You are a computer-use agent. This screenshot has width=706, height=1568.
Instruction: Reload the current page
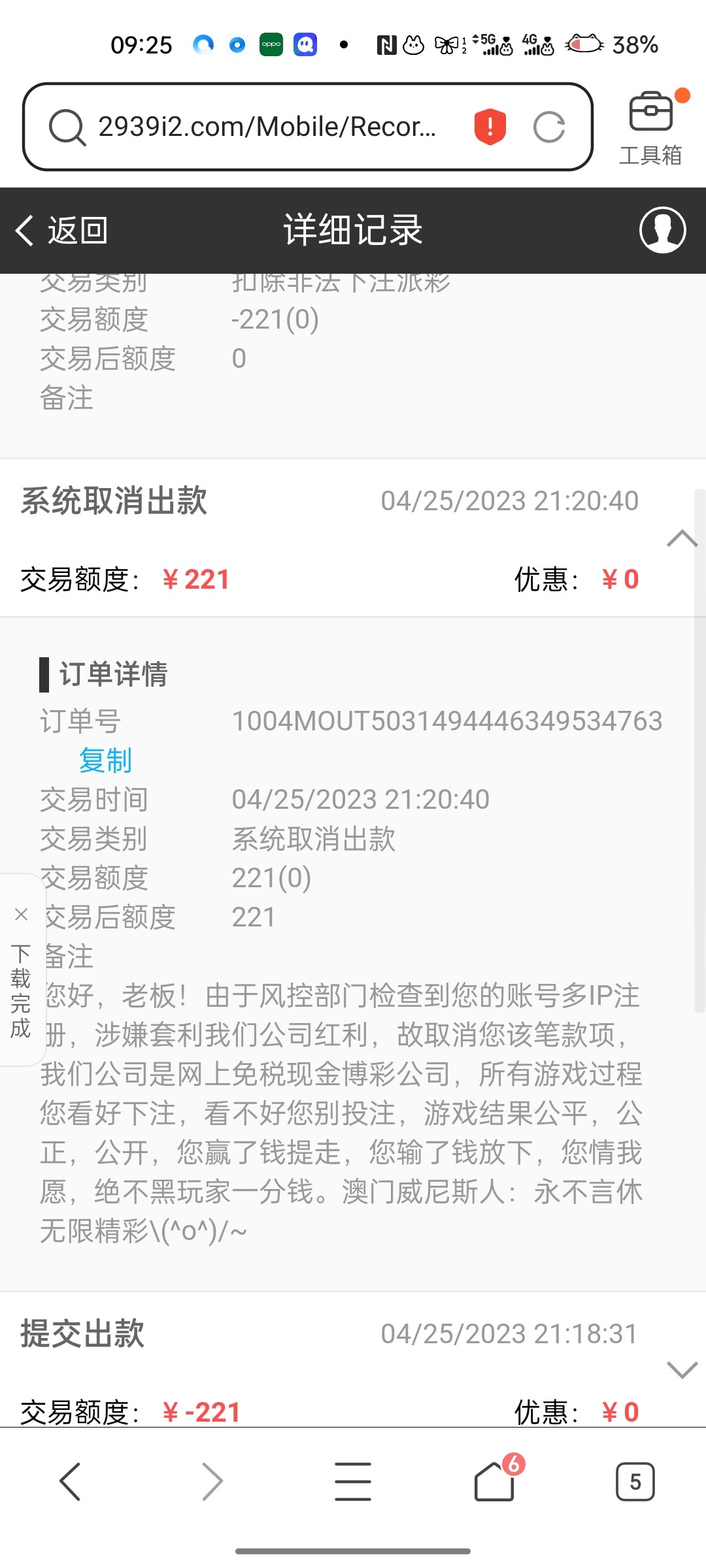point(548,127)
